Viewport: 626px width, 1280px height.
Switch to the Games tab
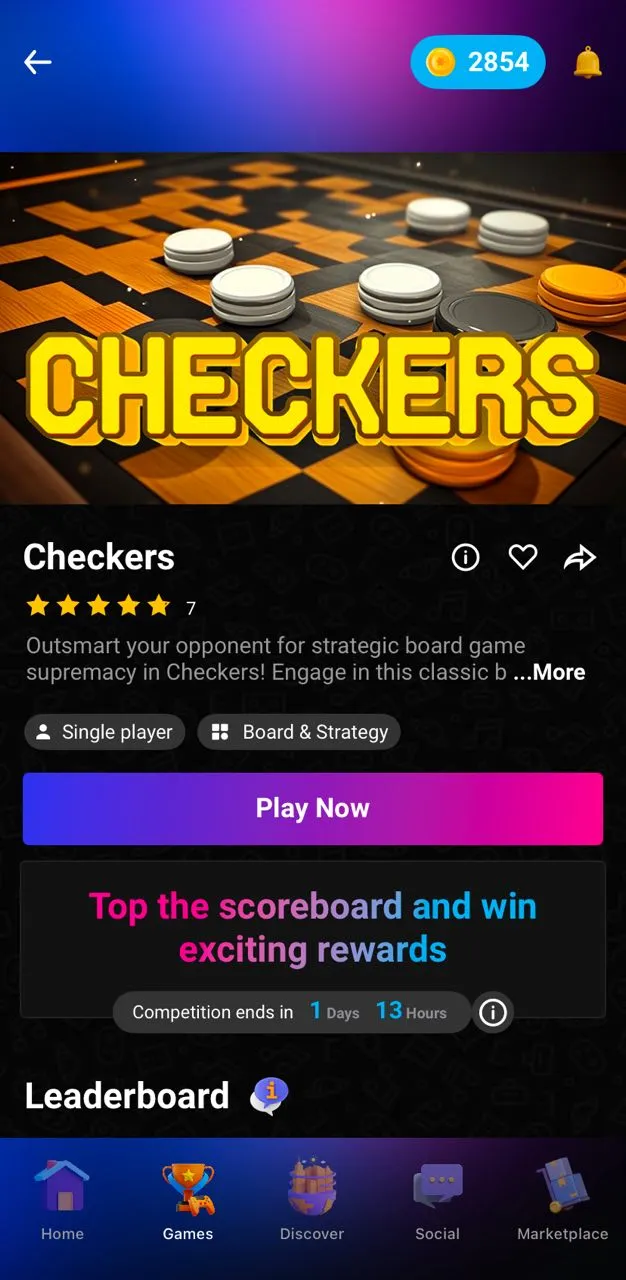click(x=188, y=1200)
